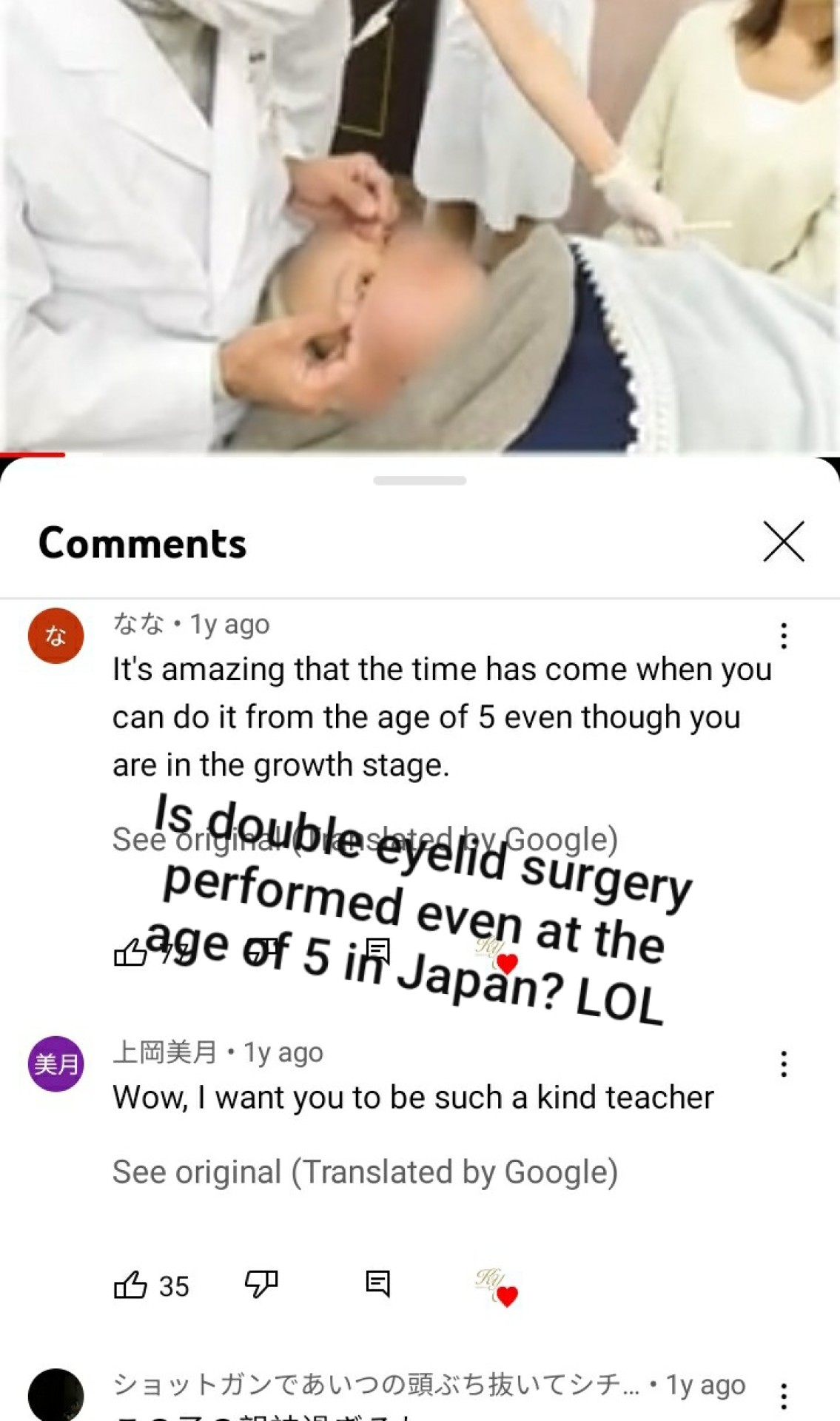Open options menu for 上岡美月's comment
Screen dimensions: 840x1421
pos(784,1064)
